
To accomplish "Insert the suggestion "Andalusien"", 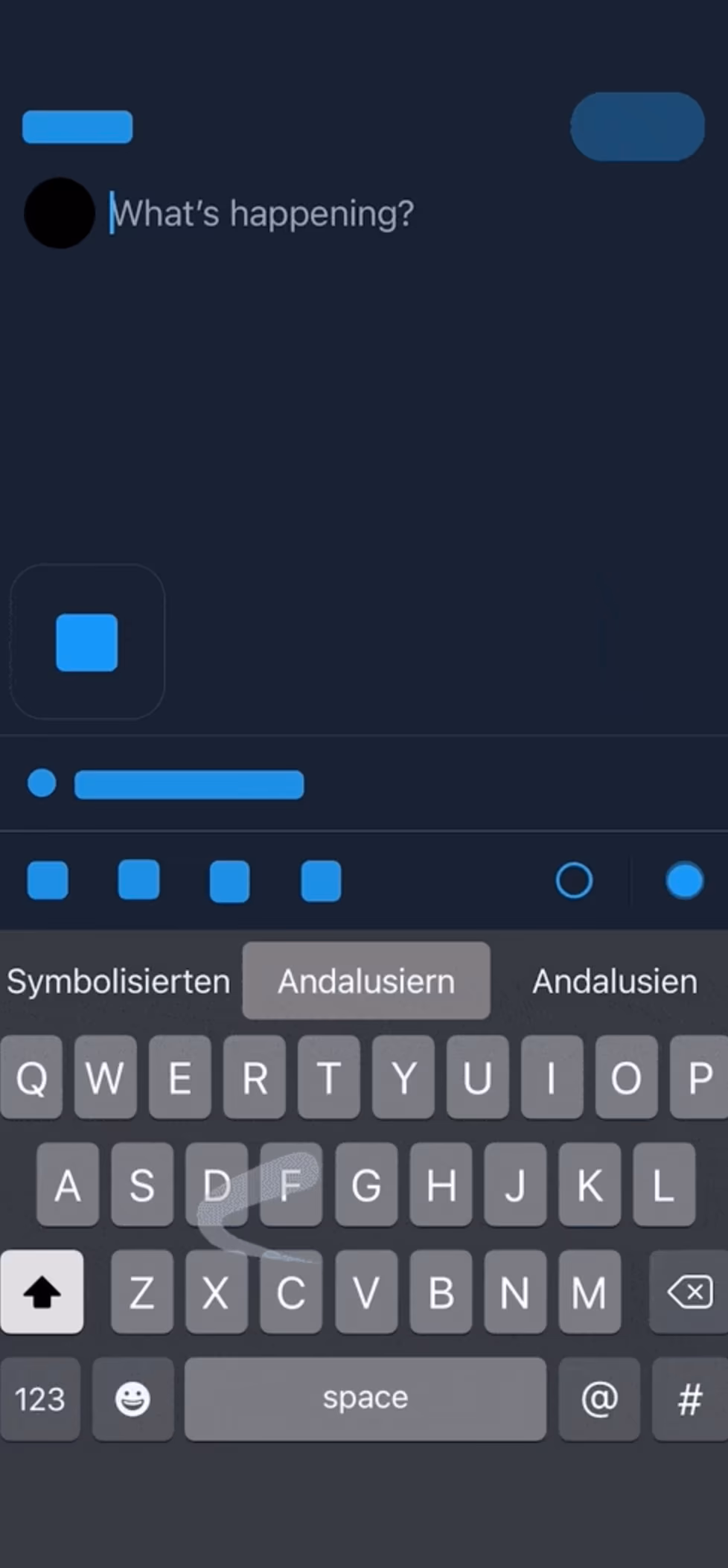I will coord(615,981).
